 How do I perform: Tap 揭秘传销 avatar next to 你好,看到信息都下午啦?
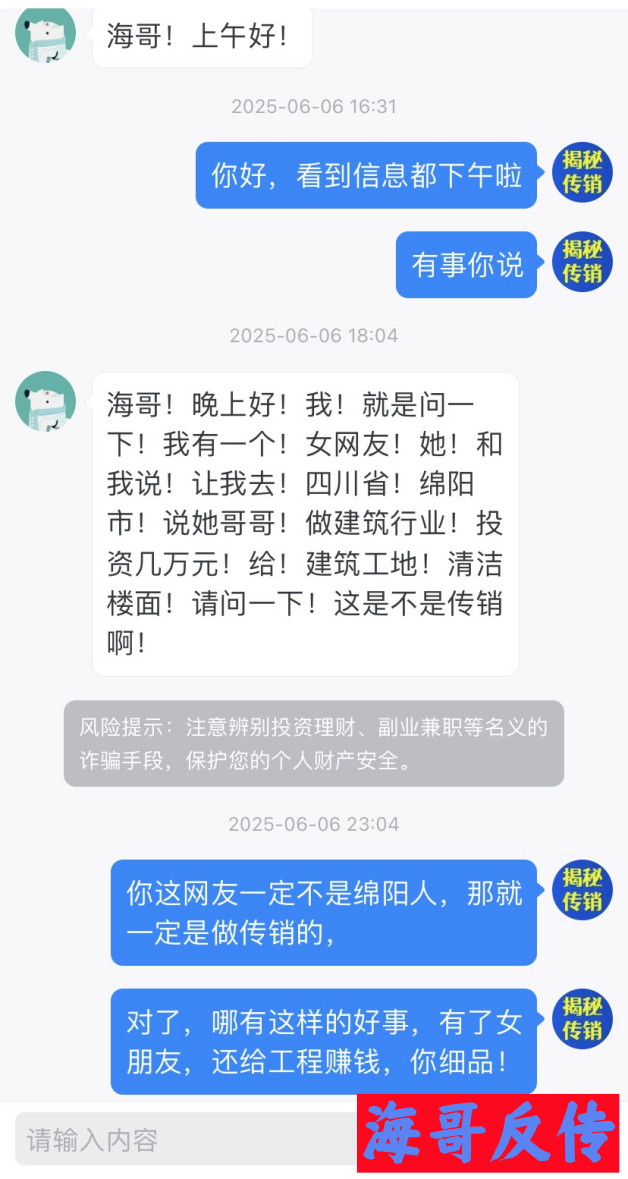[x=583, y=172]
